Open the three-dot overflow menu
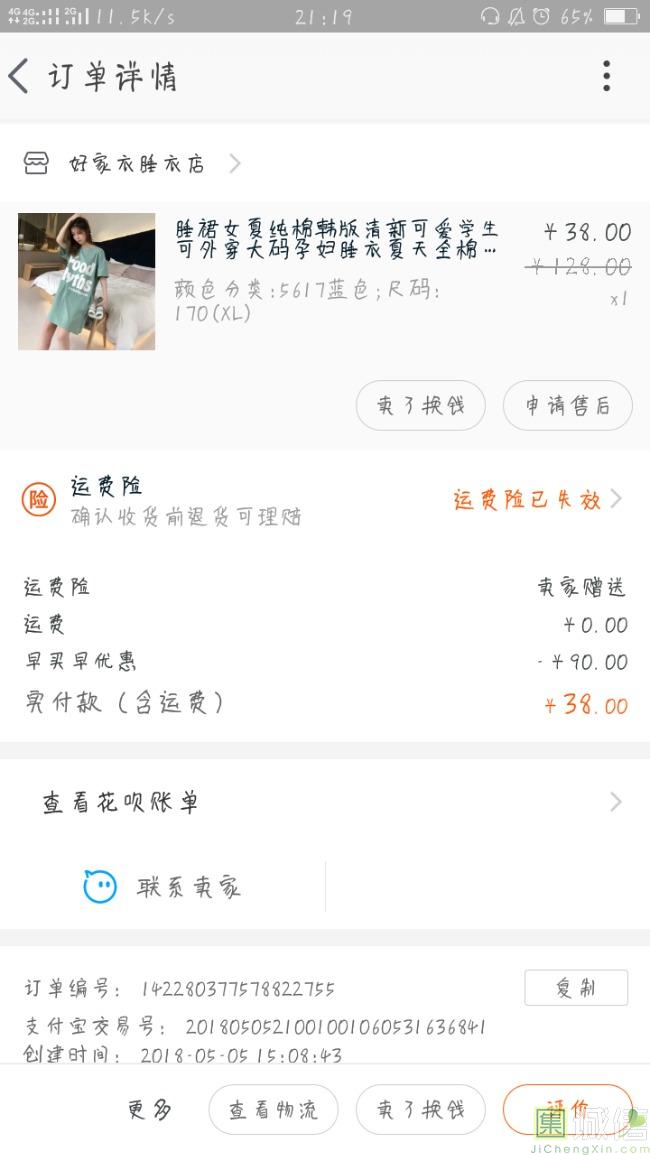Viewport: 650px width, 1155px height. pyautogui.click(x=606, y=77)
